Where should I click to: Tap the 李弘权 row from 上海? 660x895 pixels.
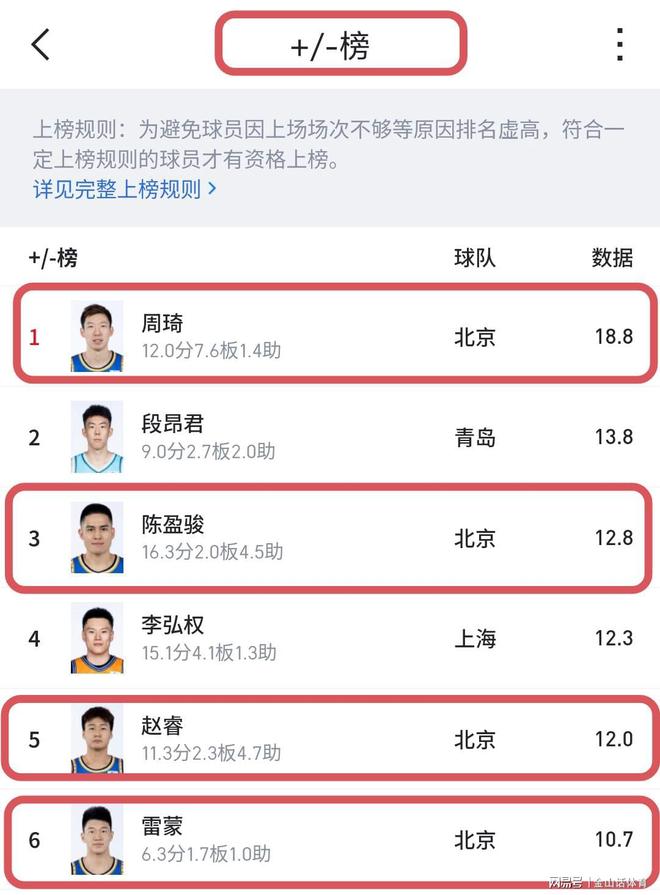point(330,638)
